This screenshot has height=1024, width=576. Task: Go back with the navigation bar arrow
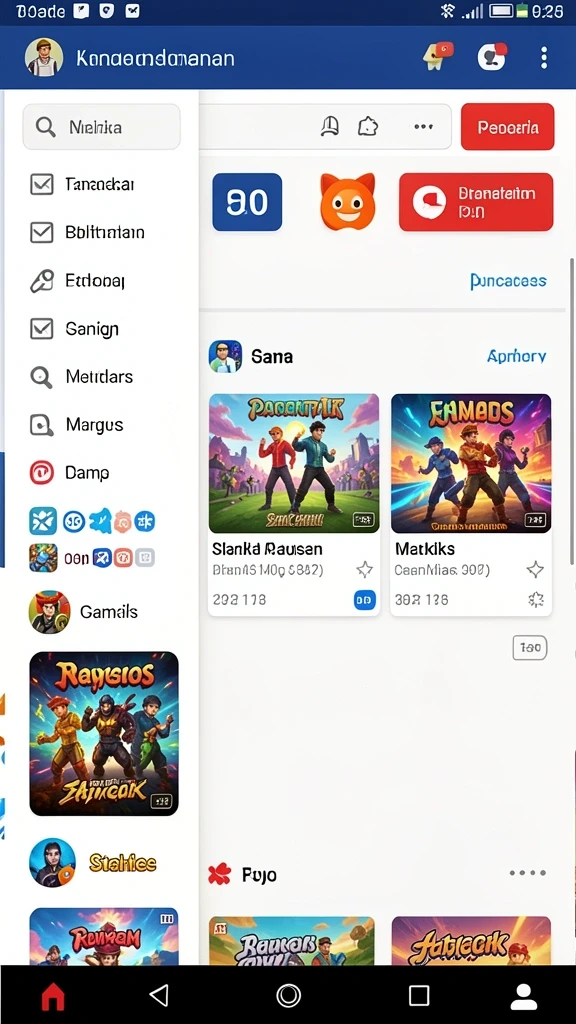159,995
